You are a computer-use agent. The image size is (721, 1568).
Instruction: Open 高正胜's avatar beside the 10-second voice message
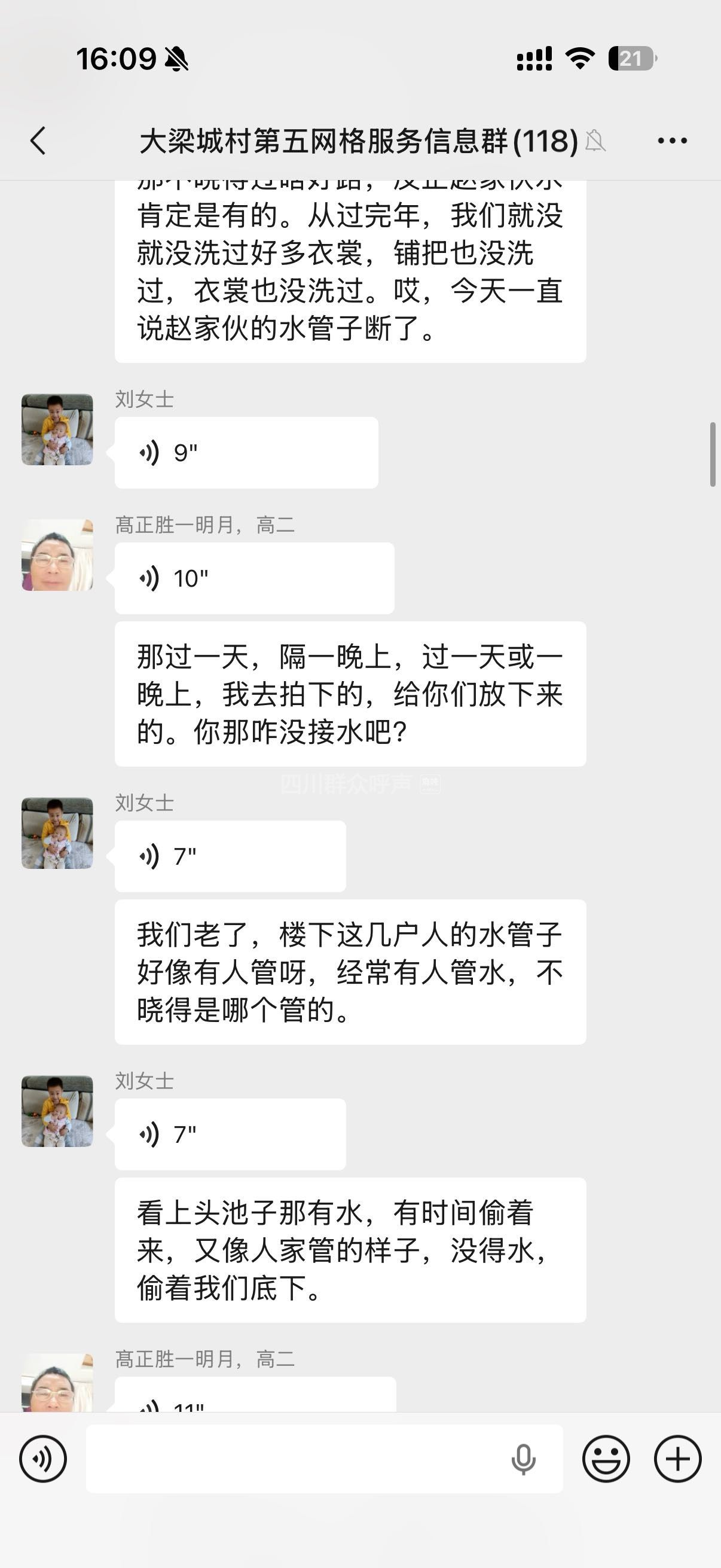pyautogui.click(x=57, y=554)
